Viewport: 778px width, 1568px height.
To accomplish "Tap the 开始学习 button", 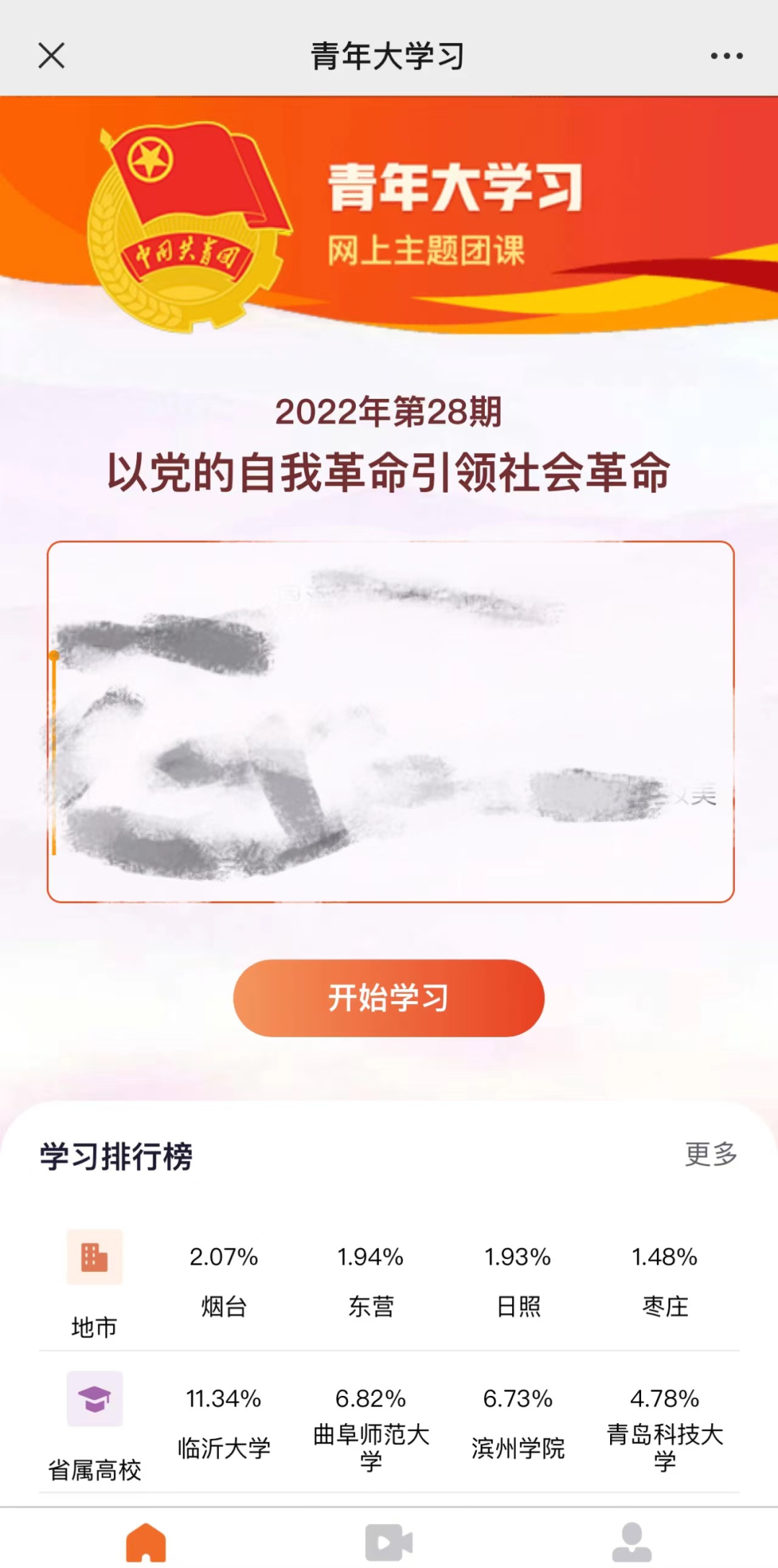I will (388, 998).
